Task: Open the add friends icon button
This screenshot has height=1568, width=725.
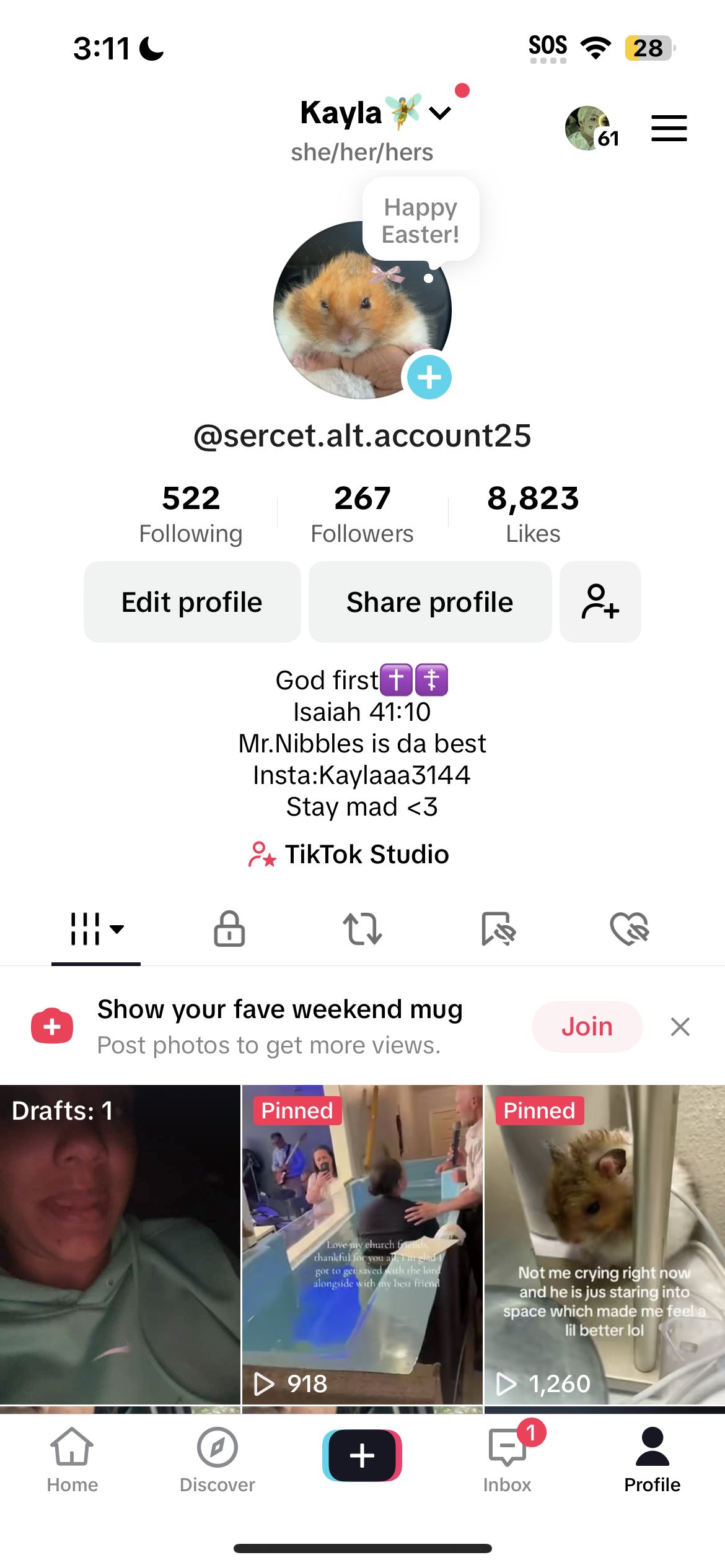Action: (600, 602)
